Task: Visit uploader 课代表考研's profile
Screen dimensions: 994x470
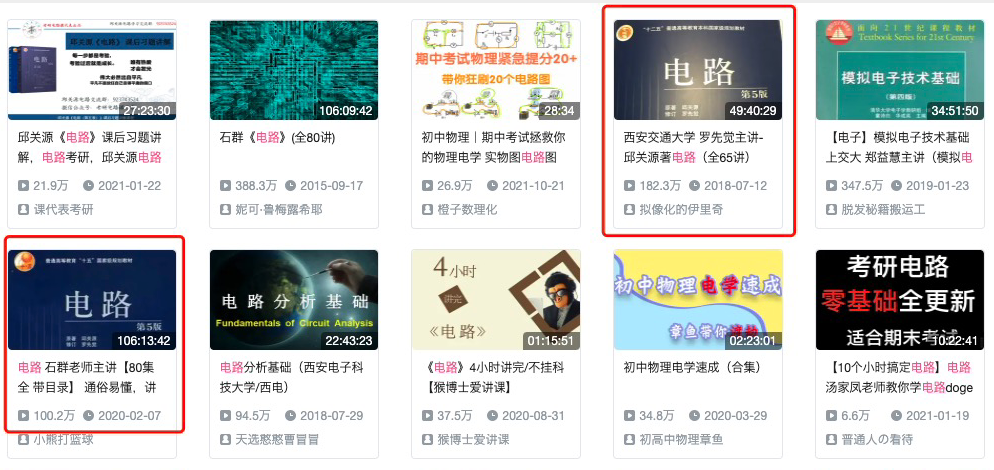Action: point(63,209)
